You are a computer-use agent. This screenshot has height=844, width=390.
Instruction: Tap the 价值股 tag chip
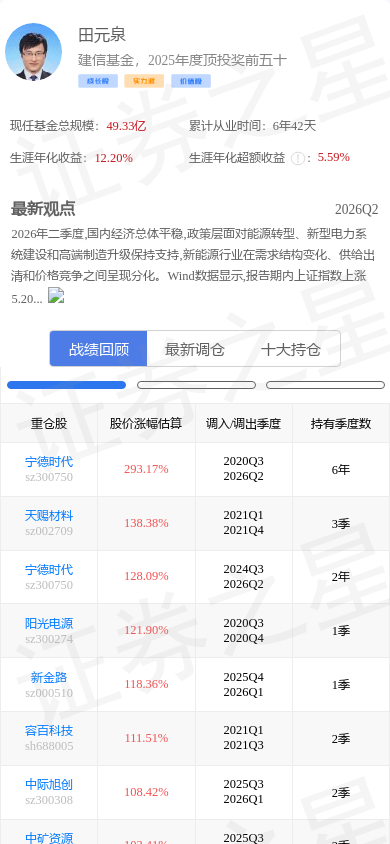191,81
